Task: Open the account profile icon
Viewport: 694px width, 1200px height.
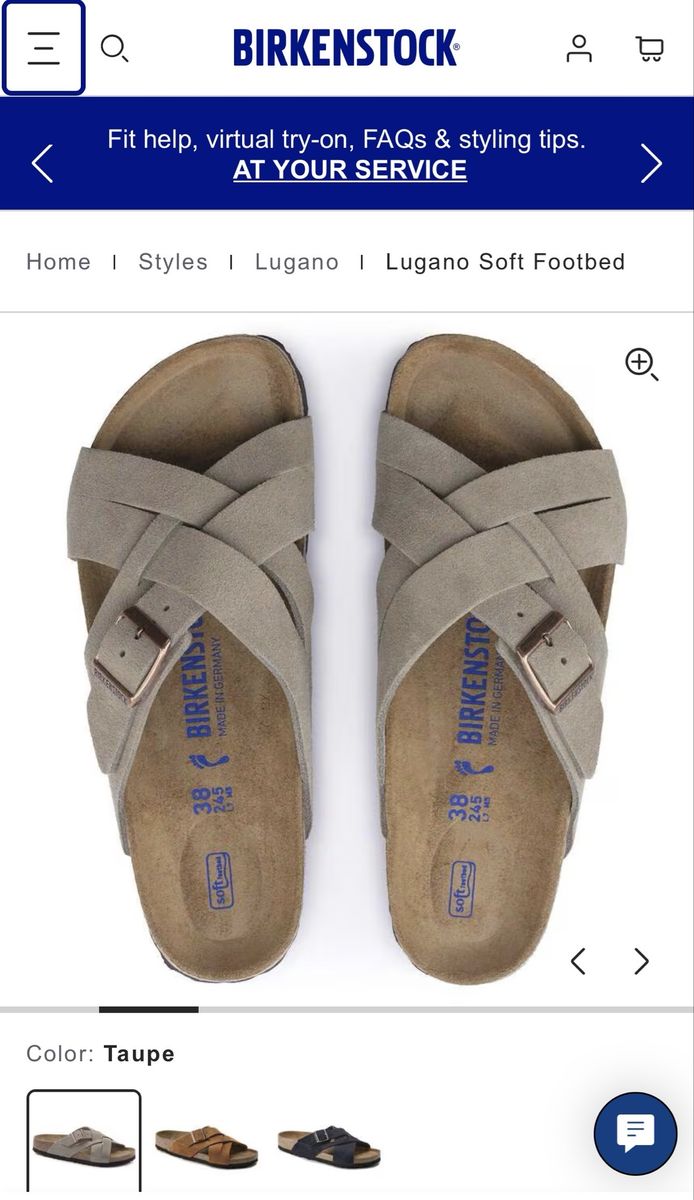Action: pyautogui.click(x=579, y=48)
